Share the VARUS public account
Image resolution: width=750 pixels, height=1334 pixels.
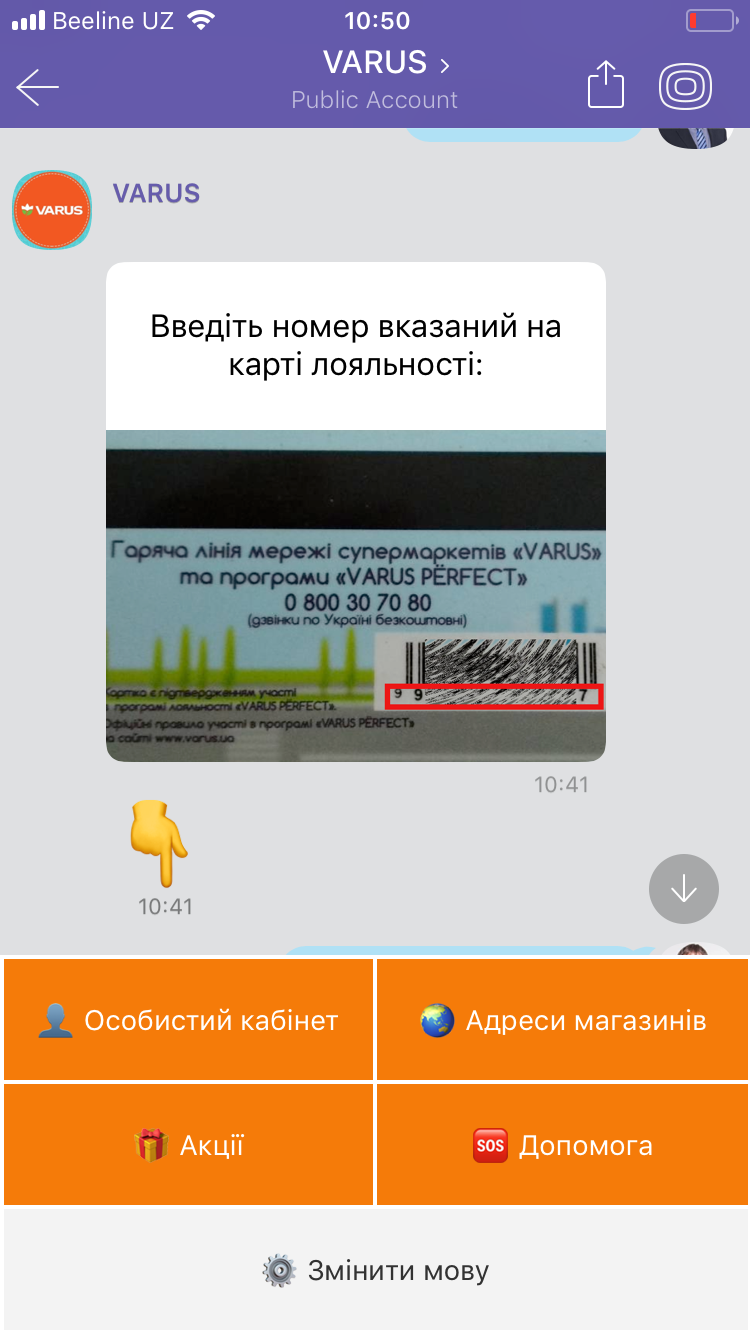[605, 85]
